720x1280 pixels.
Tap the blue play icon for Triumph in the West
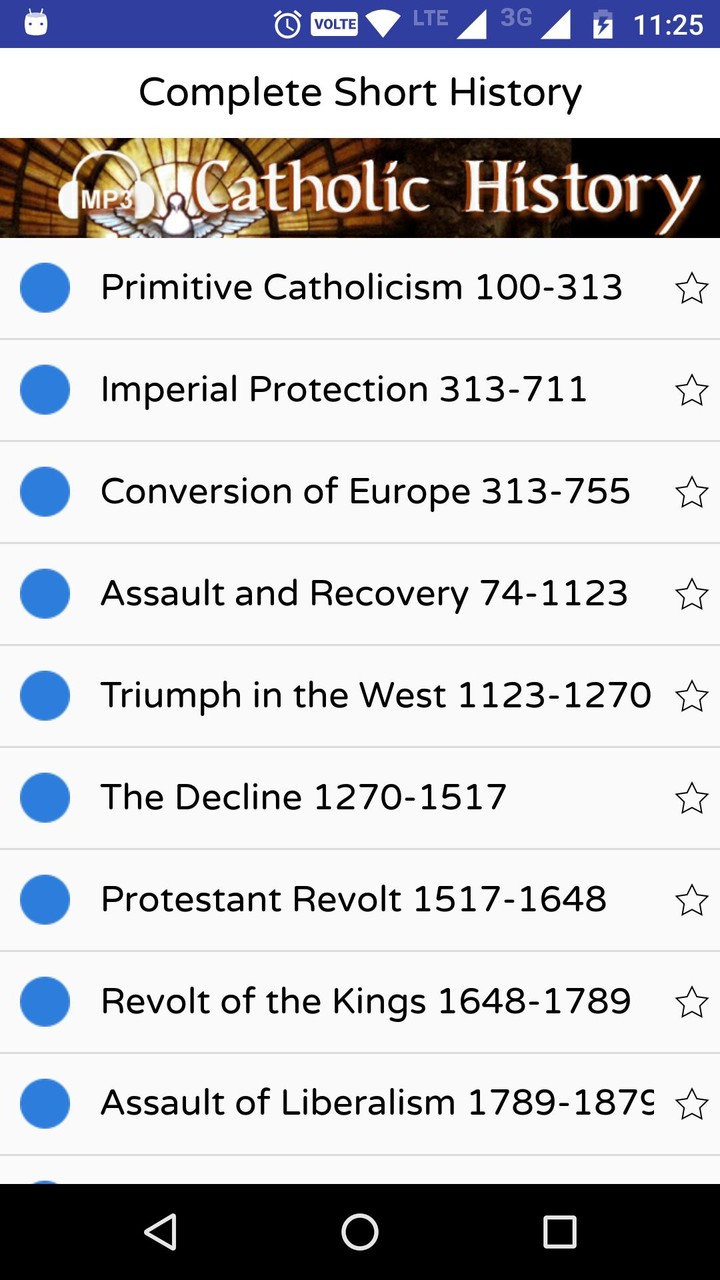(44, 695)
